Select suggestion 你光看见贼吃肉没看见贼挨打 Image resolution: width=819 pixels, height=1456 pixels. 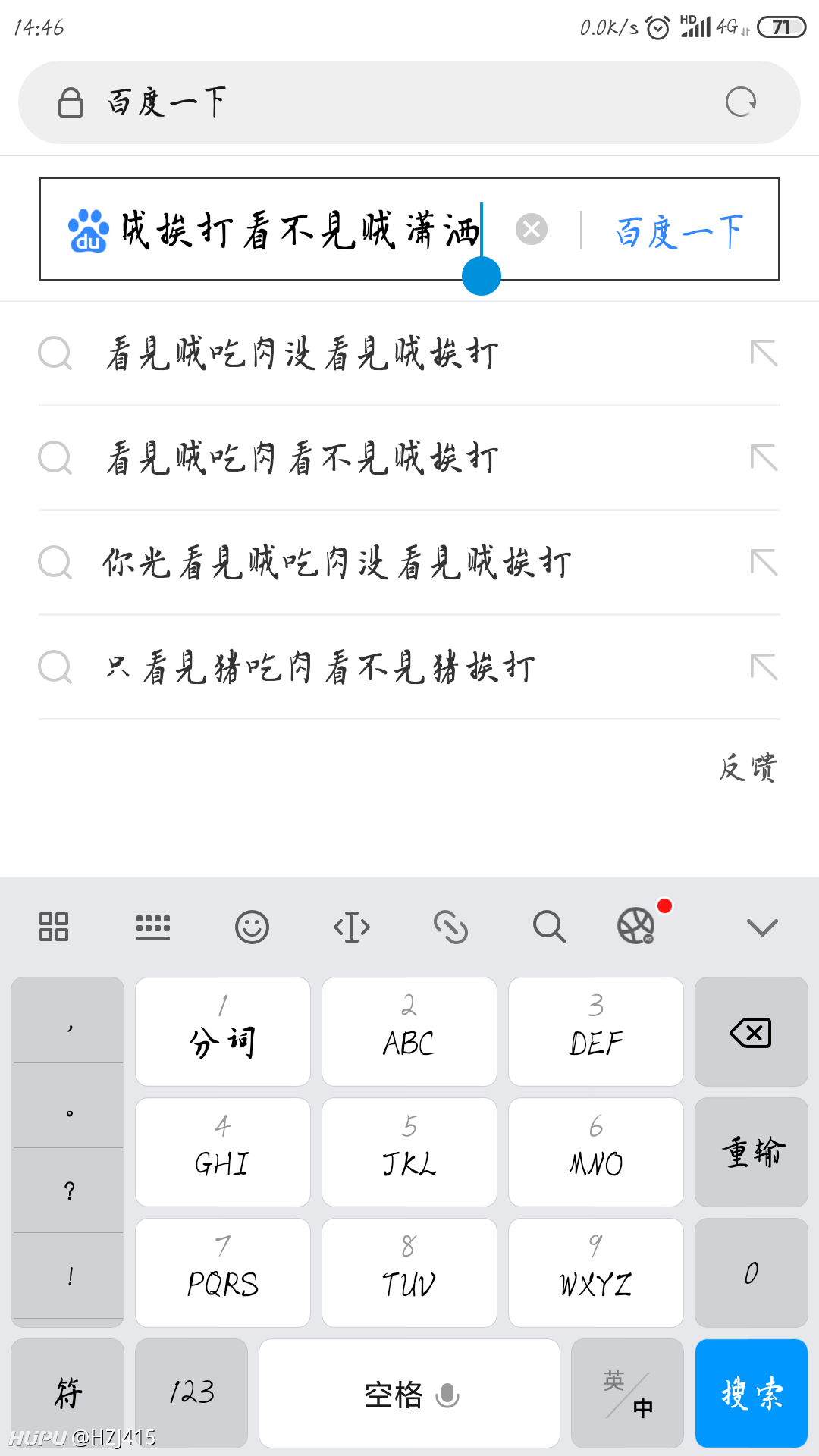(x=409, y=563)
